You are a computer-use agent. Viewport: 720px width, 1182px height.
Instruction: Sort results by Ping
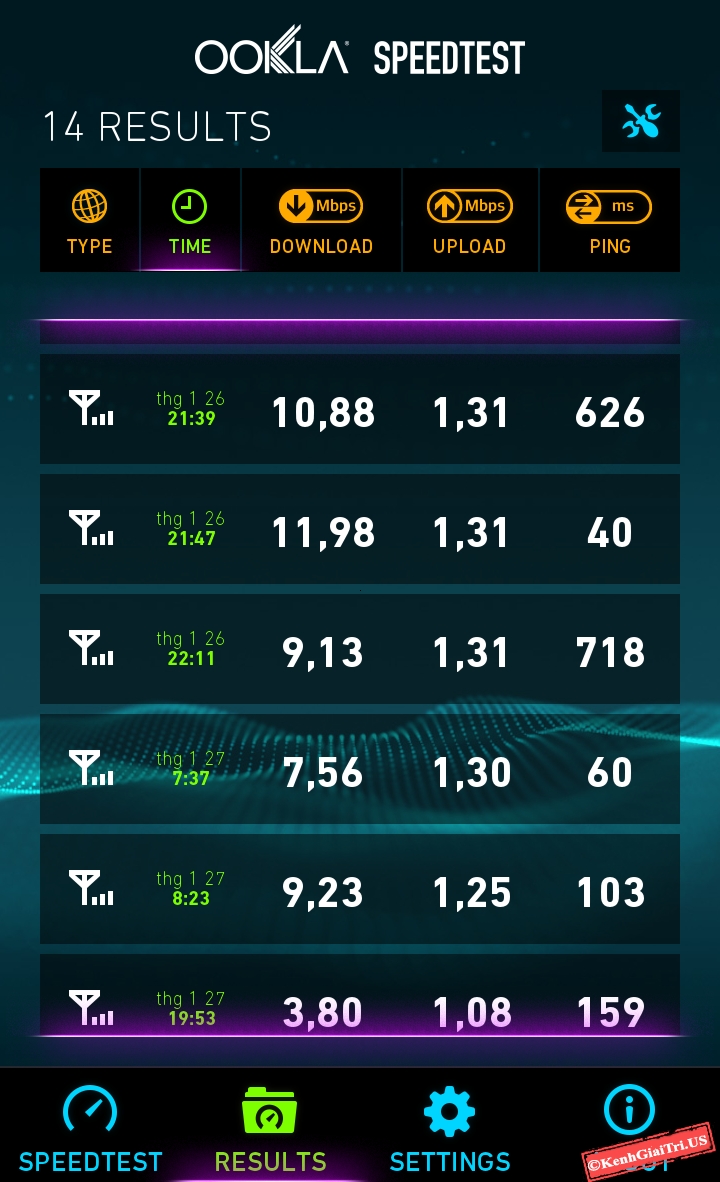coord(609,221)
